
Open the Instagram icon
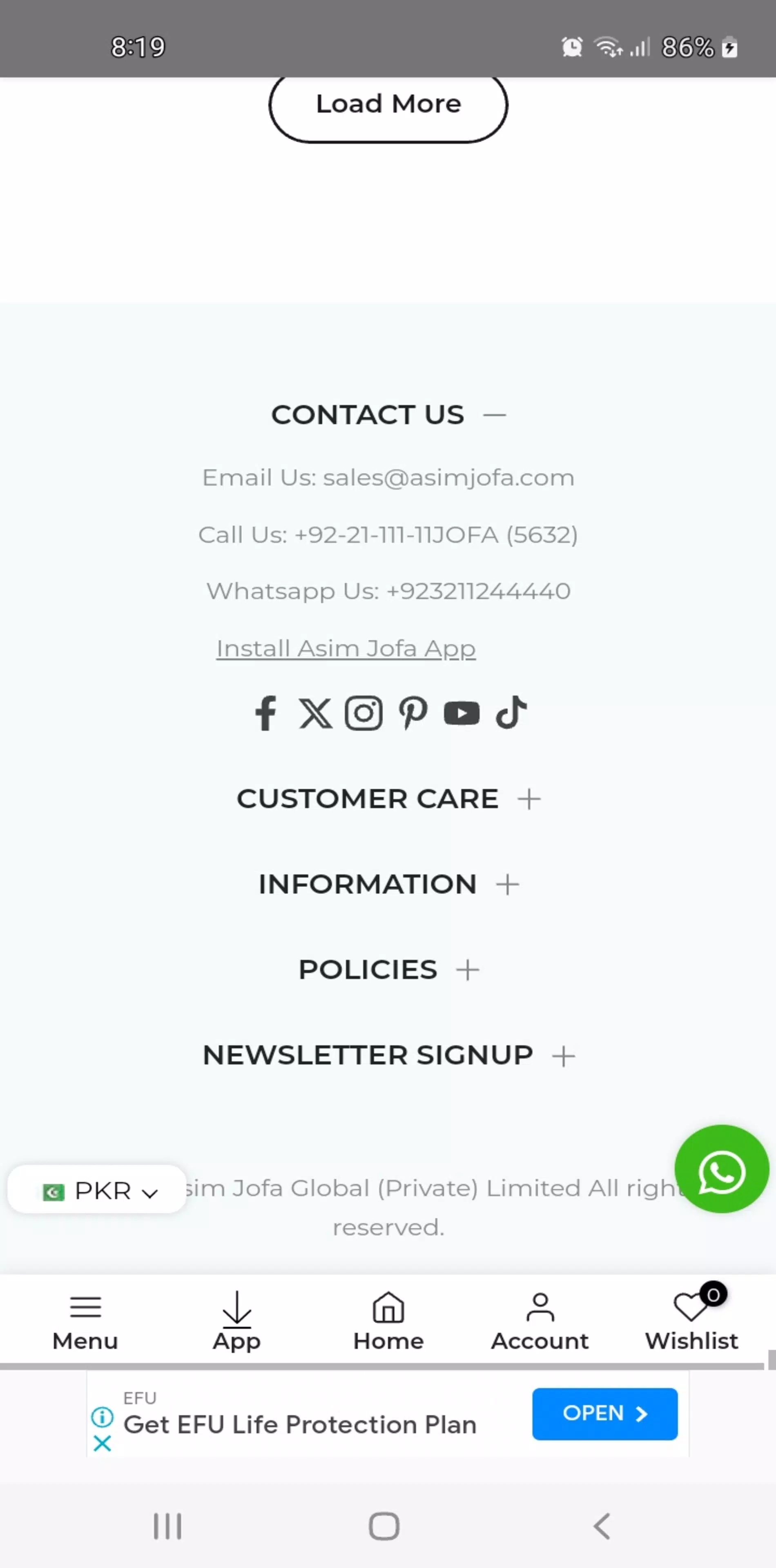point(364,713)
